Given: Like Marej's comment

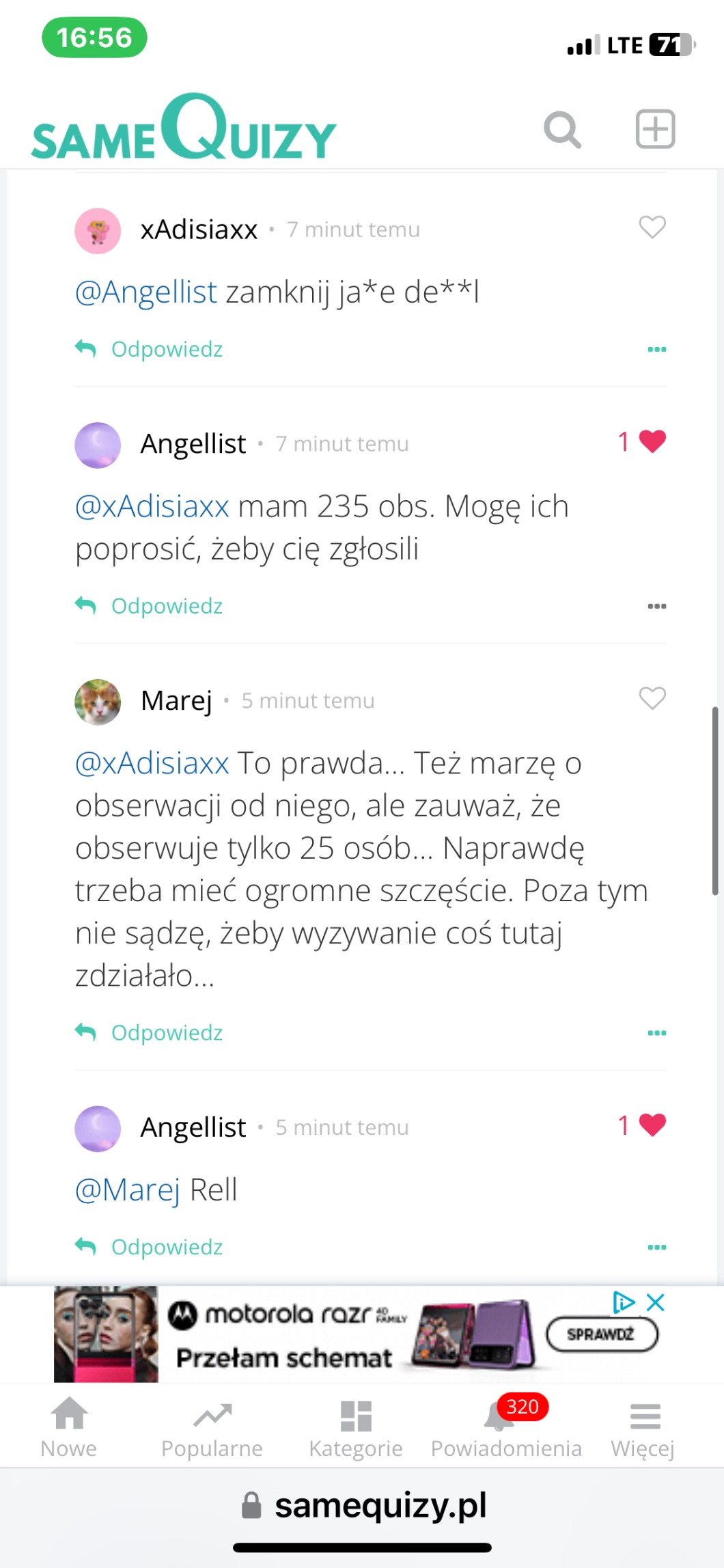Looking at the screenshot, I should [x=652, y=698].
